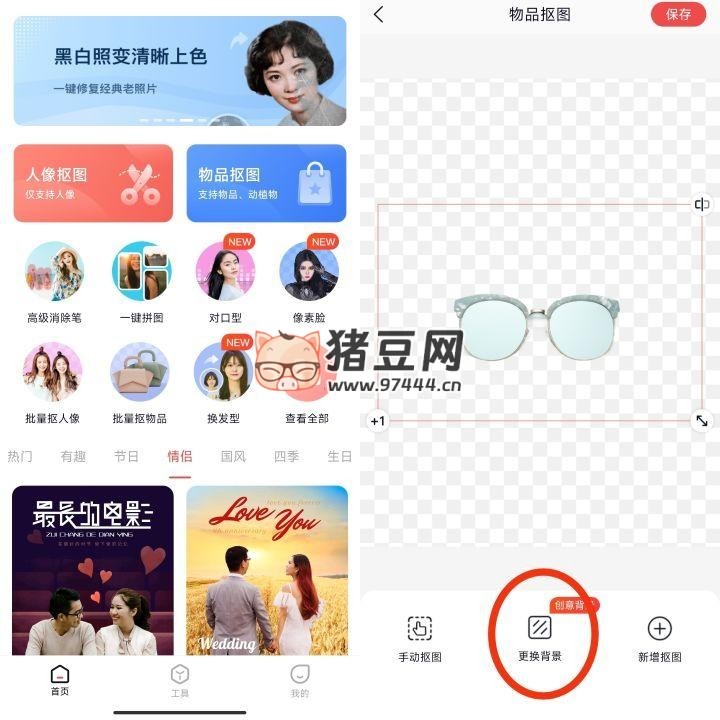Switch to the 热门 template tab
This screenshot has height=720, width=720.
click(x=20, y=457)
